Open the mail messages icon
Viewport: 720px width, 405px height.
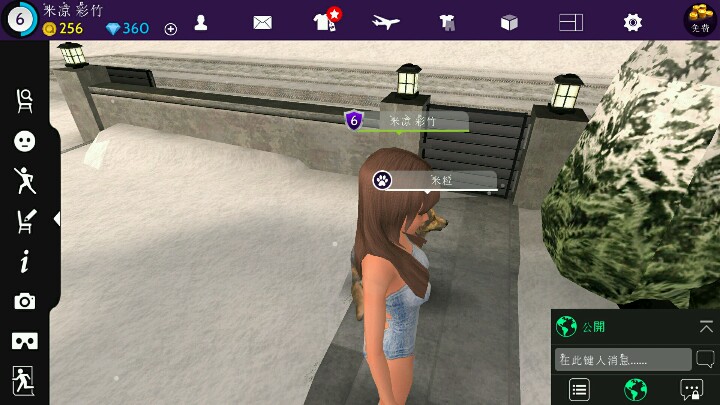tap(262, 22)
